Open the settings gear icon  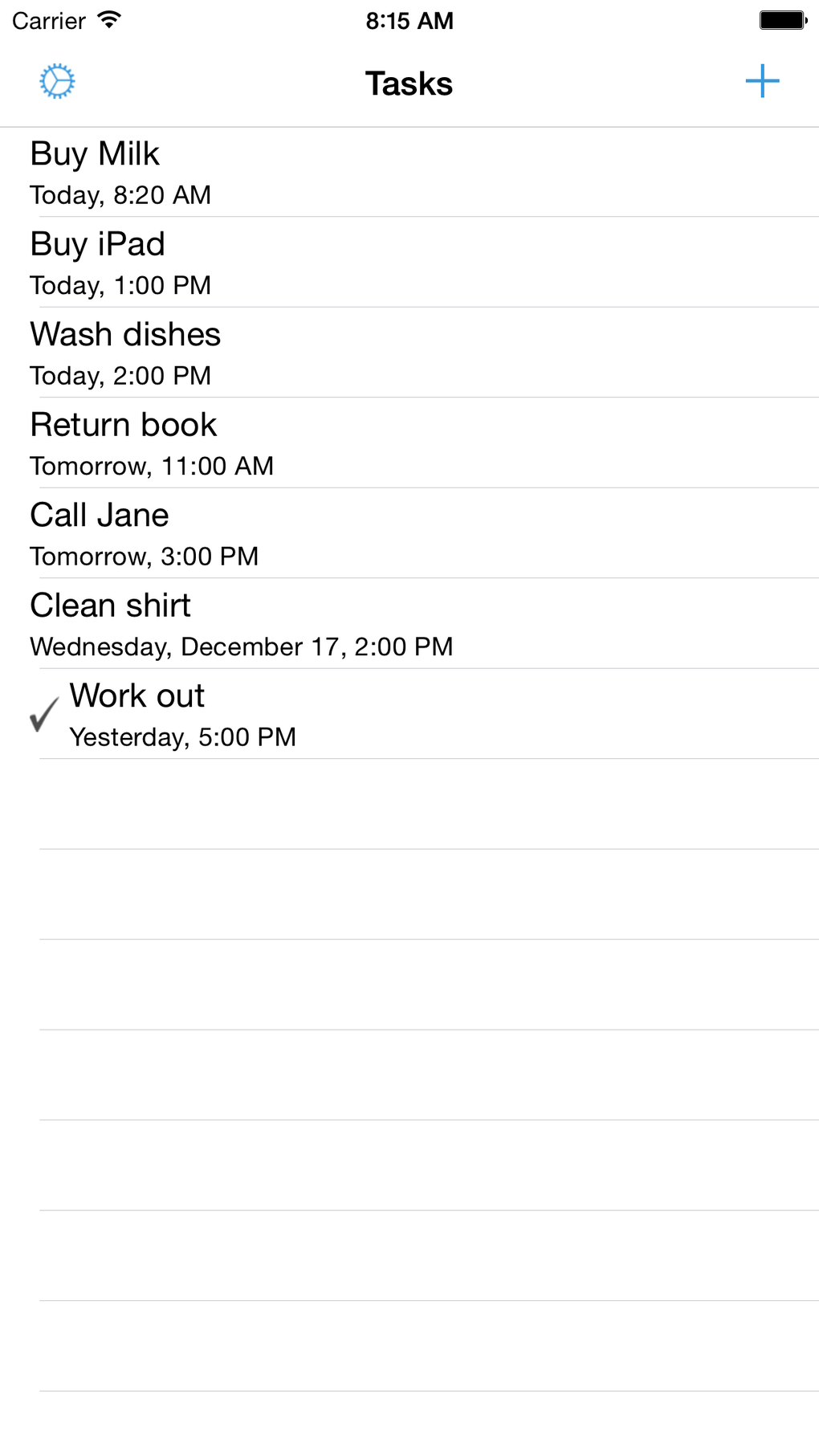point(57,82)
